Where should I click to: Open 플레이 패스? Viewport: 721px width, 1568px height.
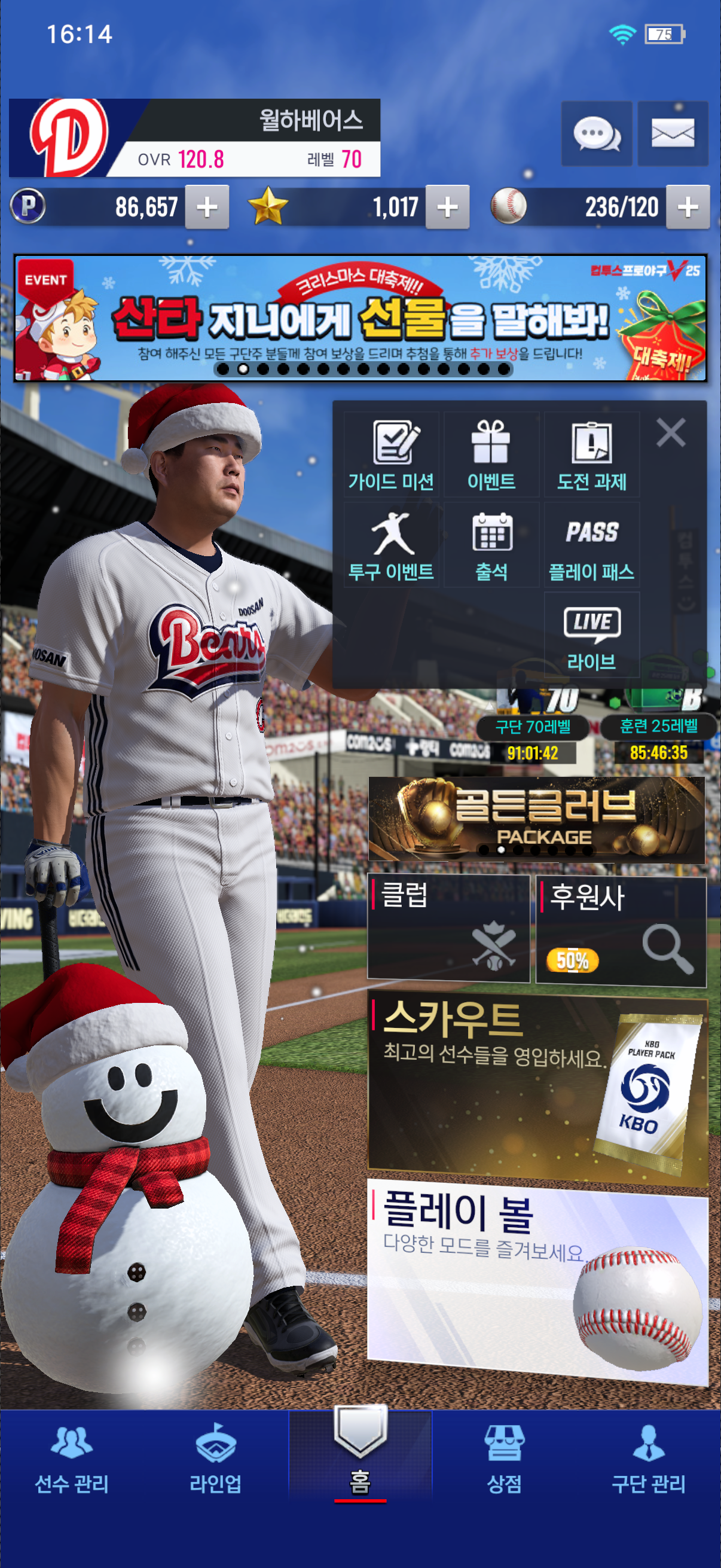591,545
